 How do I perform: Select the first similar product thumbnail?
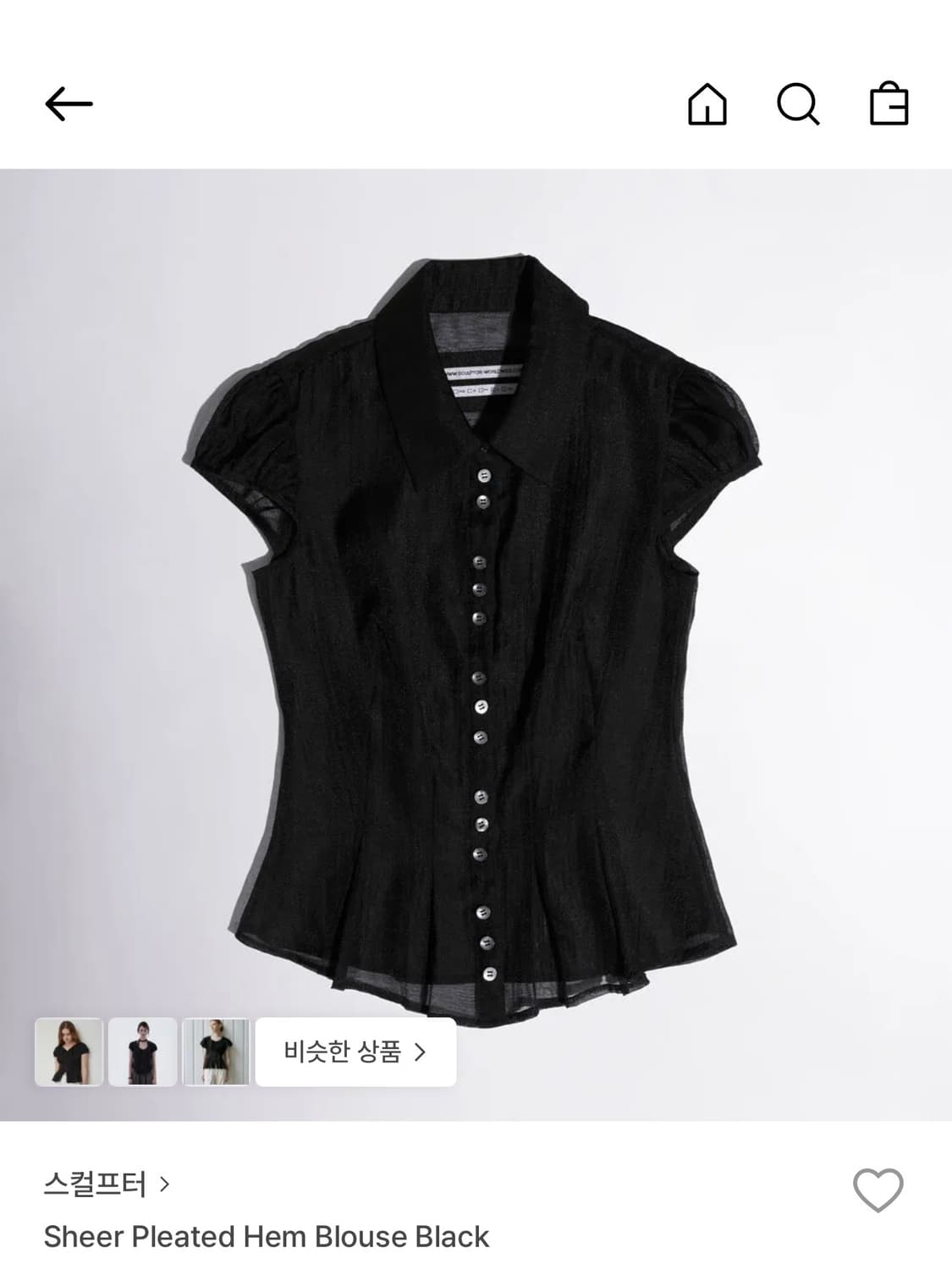pyautogui.click(x=69, y=1053)
